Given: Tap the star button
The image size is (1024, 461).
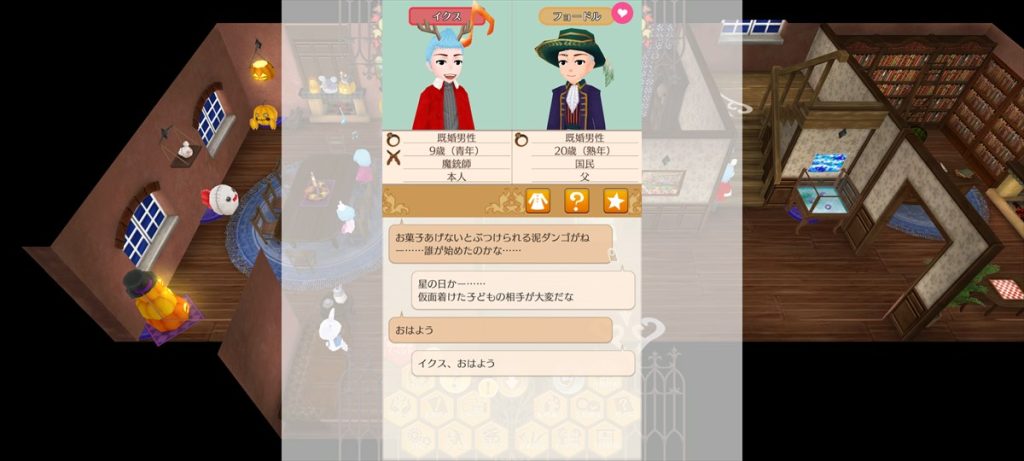Looking at the screenshot, I should (x=615, y=201).
